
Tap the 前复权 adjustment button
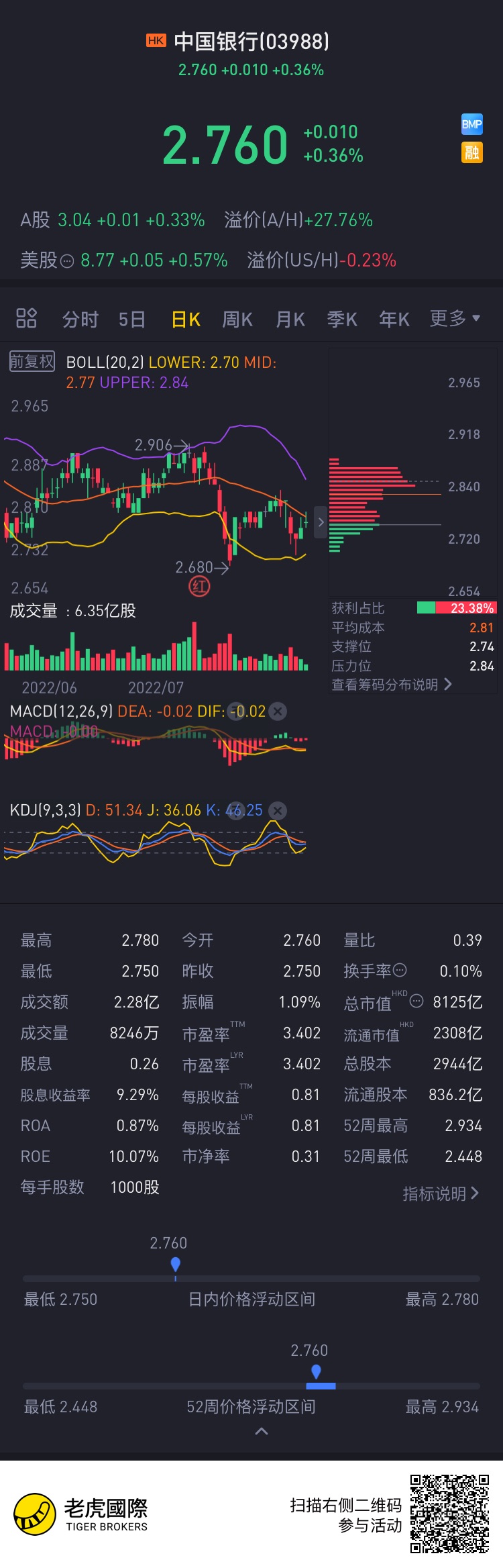(x=32, y=362)
